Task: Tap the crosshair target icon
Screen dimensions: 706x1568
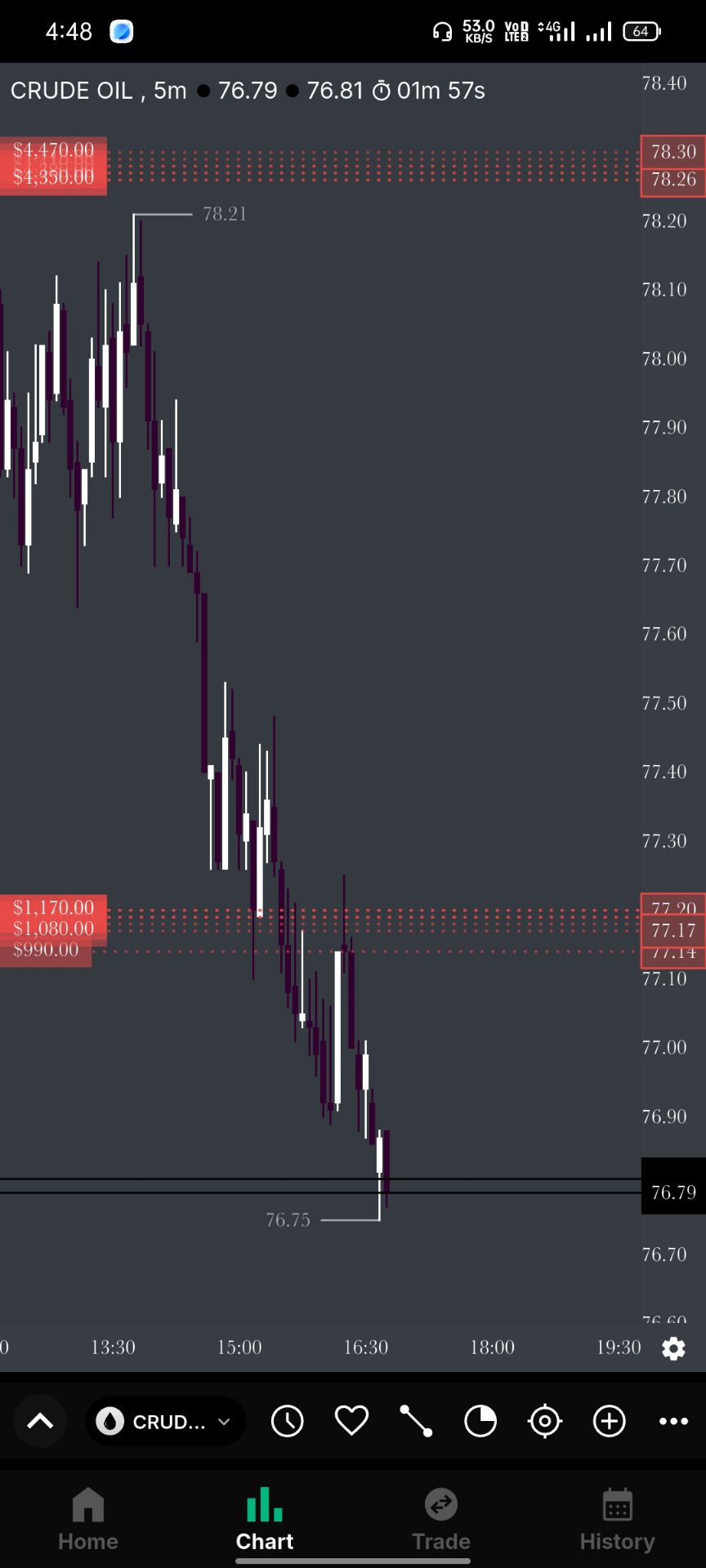Action: [x=545, y=1422]
